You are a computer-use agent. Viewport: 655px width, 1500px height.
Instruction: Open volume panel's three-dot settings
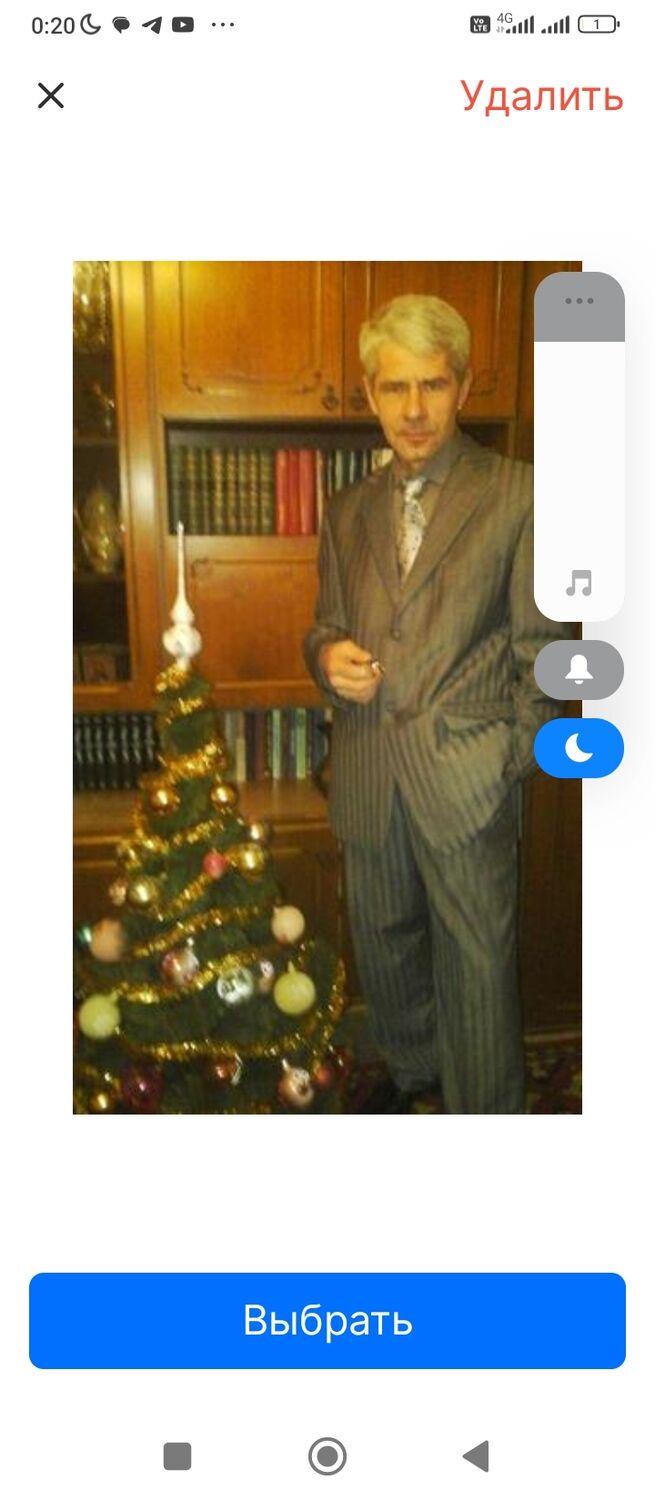tap(579, 301)
